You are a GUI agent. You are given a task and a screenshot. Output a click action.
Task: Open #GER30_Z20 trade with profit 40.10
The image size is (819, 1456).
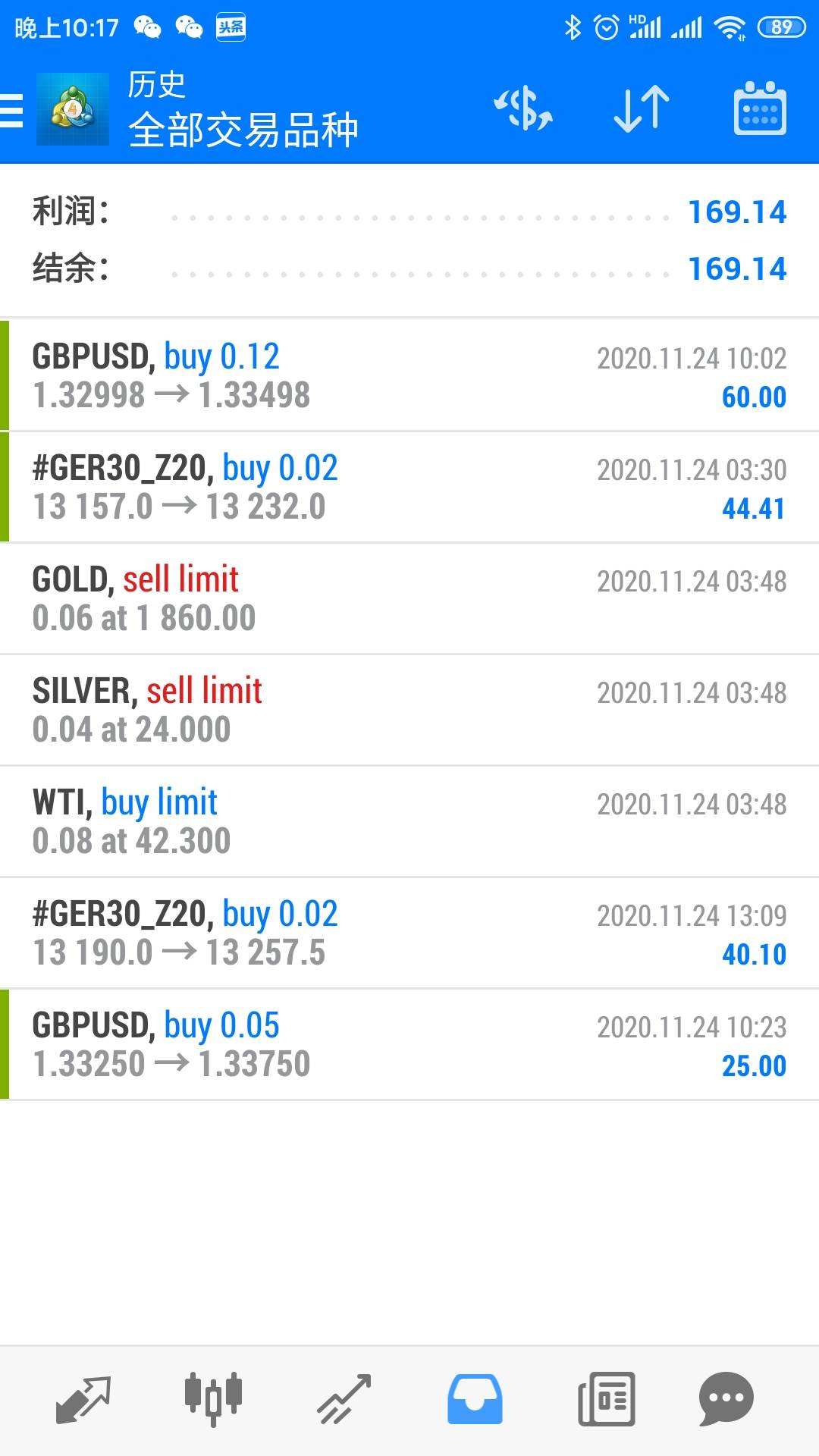click(x=409, y=933)
